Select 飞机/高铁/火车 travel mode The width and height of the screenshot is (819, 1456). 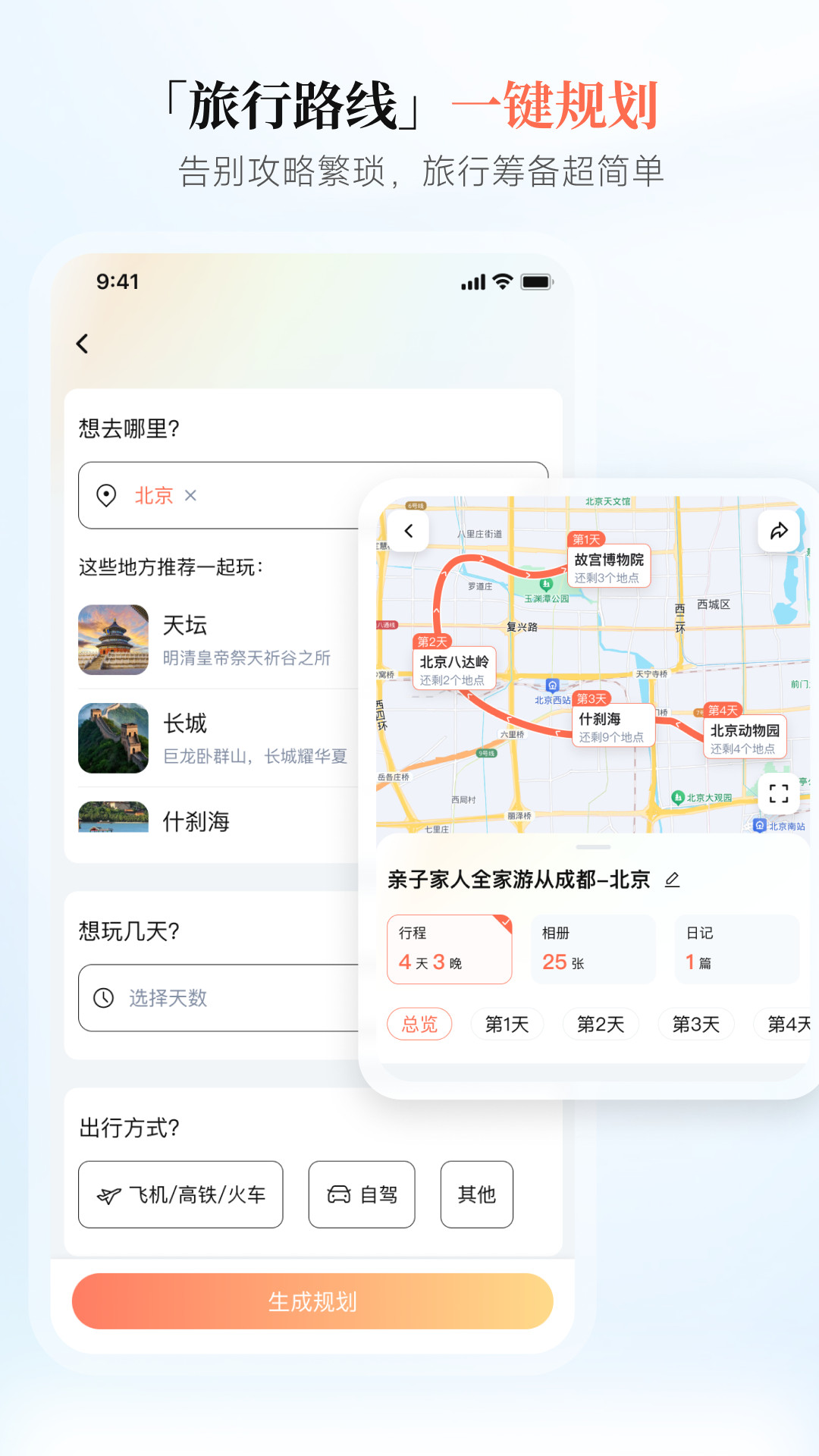[180, 1194]
